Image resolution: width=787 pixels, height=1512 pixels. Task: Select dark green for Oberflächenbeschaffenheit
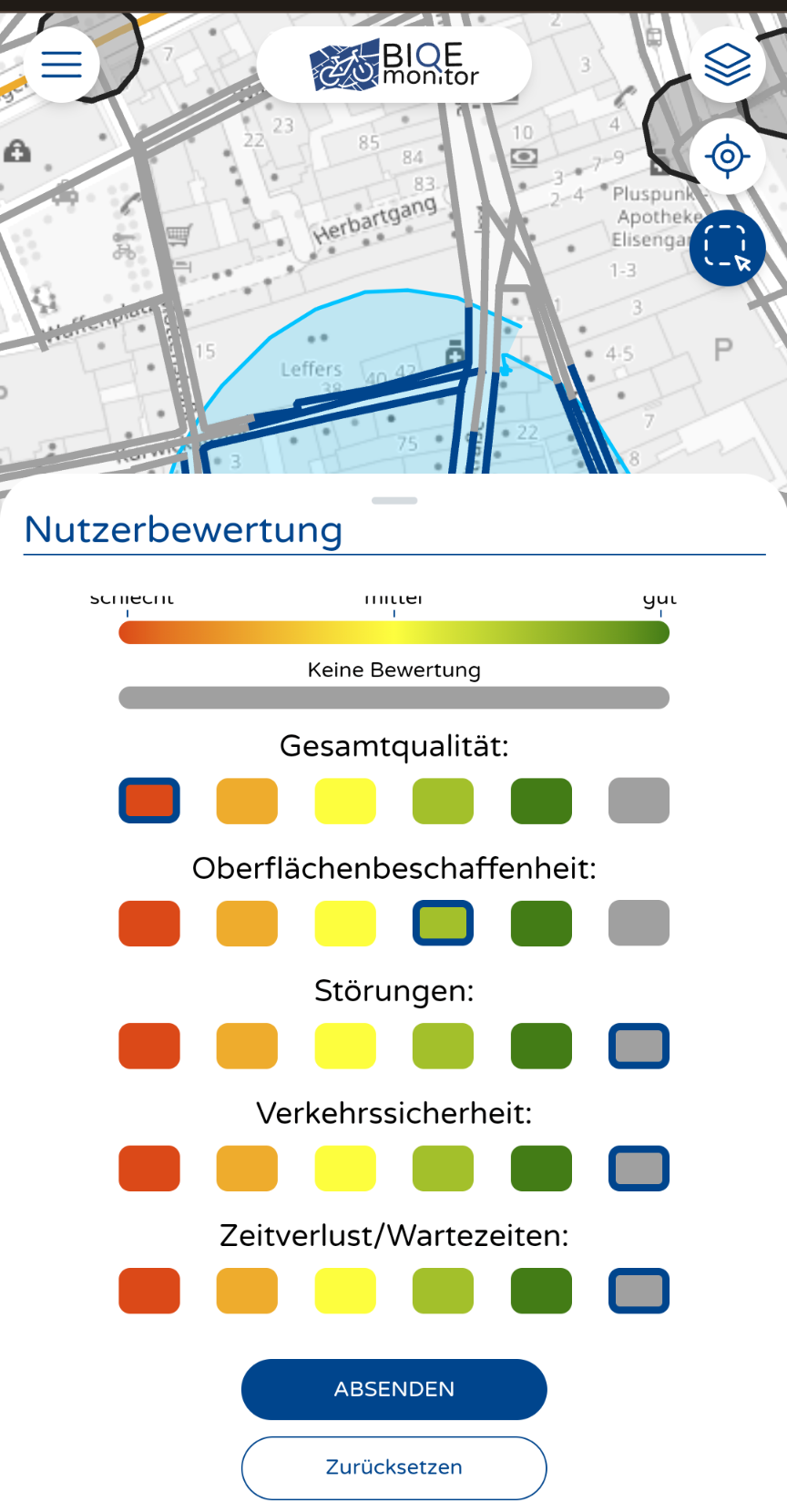pyautogui.click(x=541, y=924)
